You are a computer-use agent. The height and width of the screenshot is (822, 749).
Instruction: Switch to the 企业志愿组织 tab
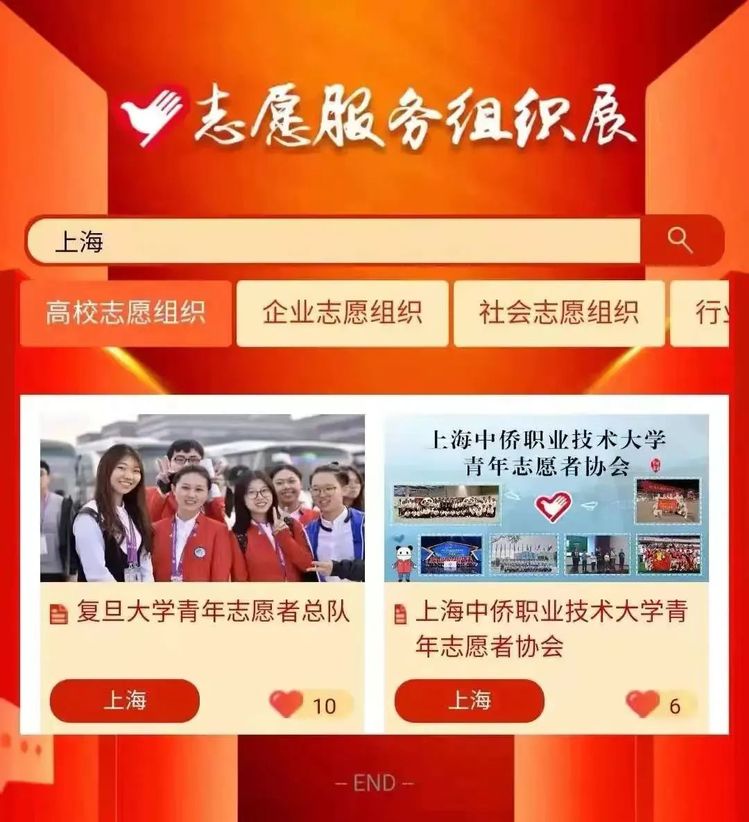click(x=342, y=313)
